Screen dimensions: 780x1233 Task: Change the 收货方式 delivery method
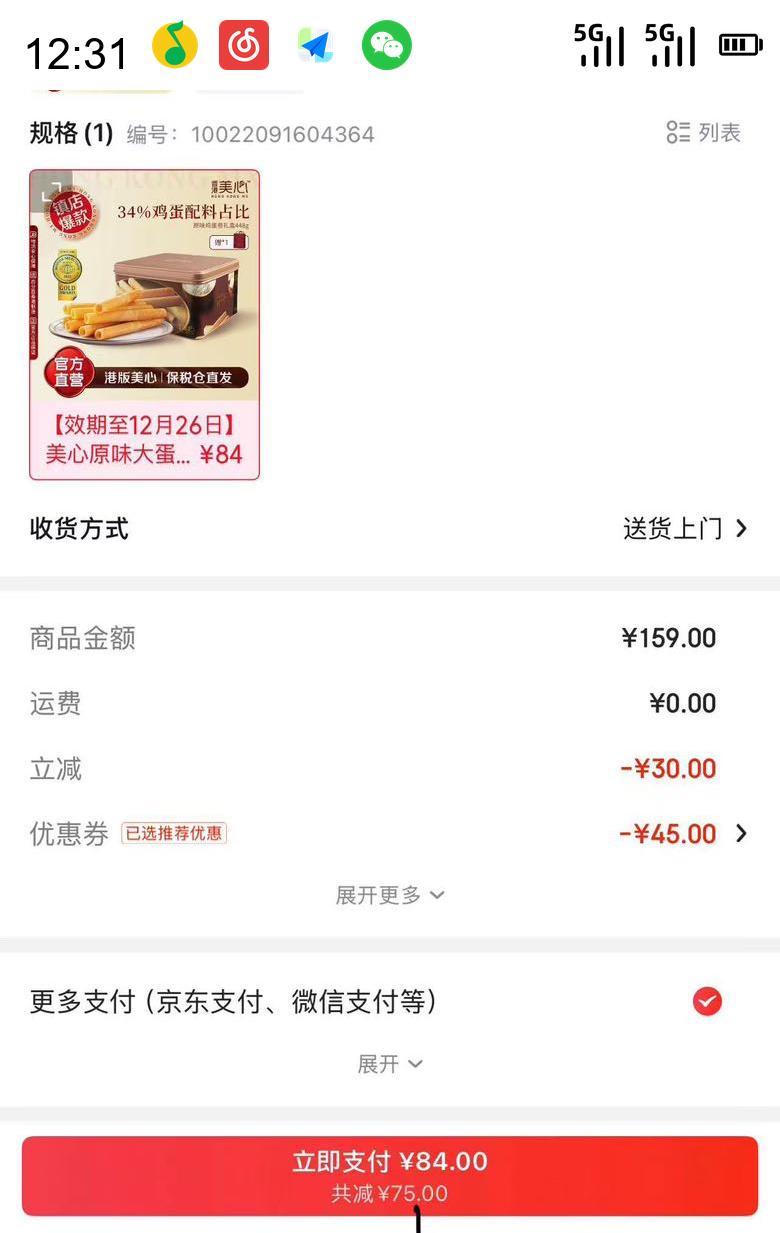pyautogui.click(x=684, y=529)
